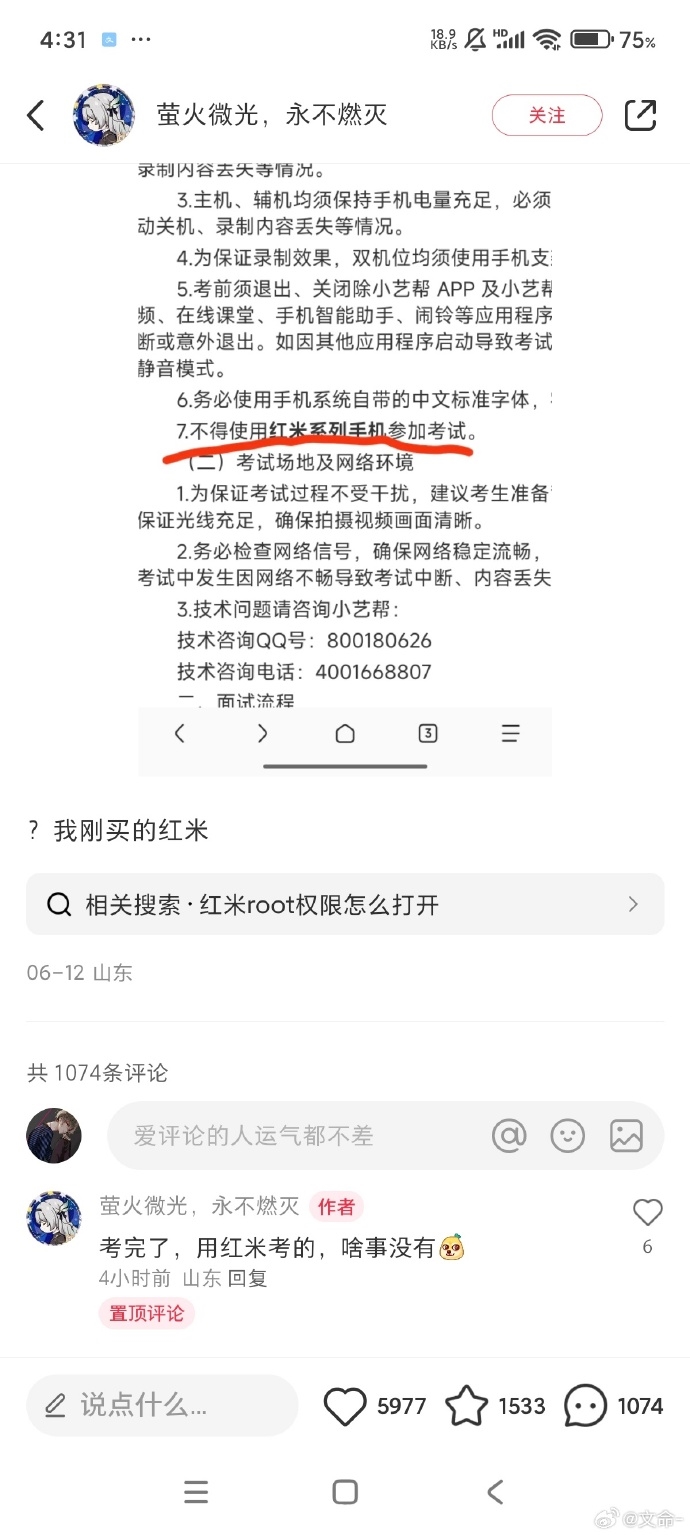The height and width of the screenshot is (1535, 690).
Task: Tap the system home button
Action: 345,1493
